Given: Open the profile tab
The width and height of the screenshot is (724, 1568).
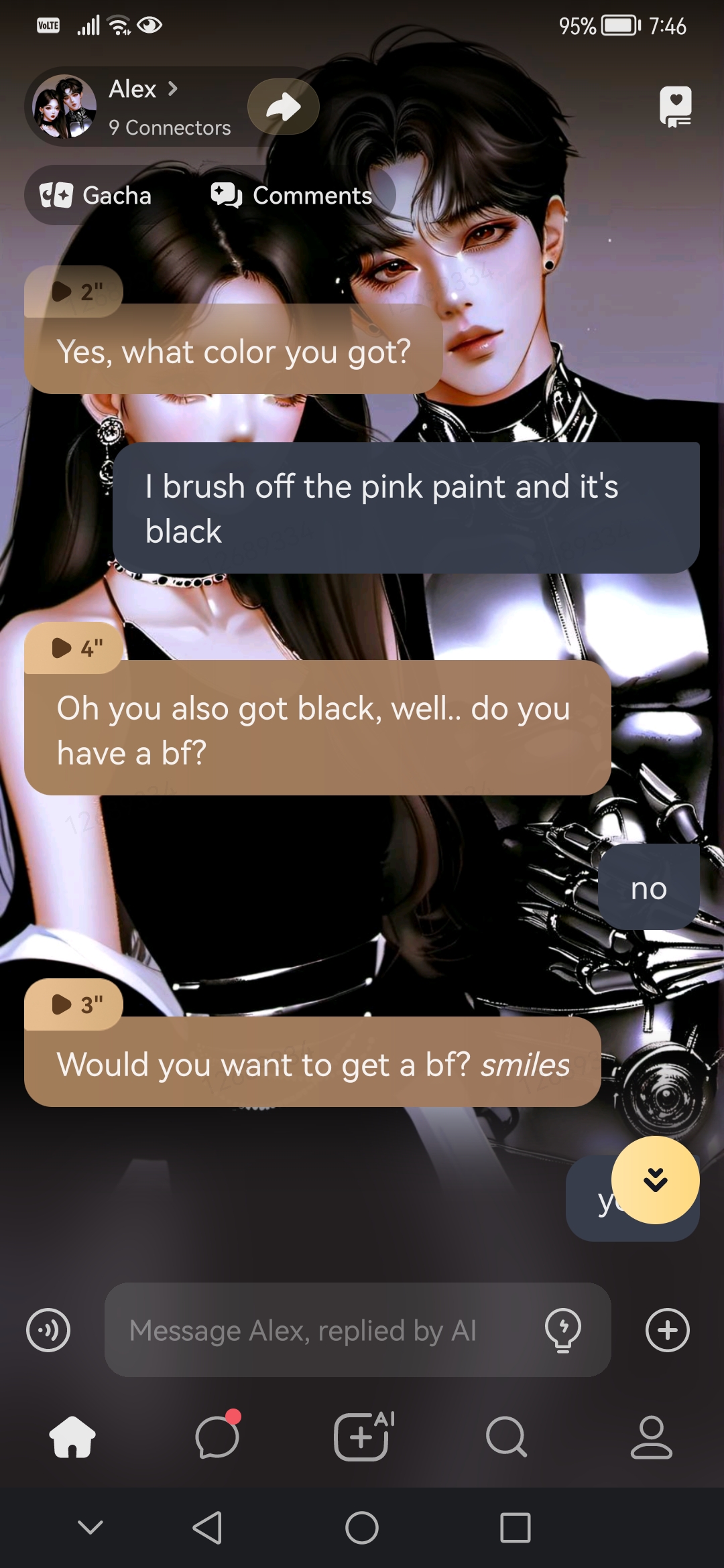Looking at the screenshot, I should pyautogui.click(x=651, y=1437).
